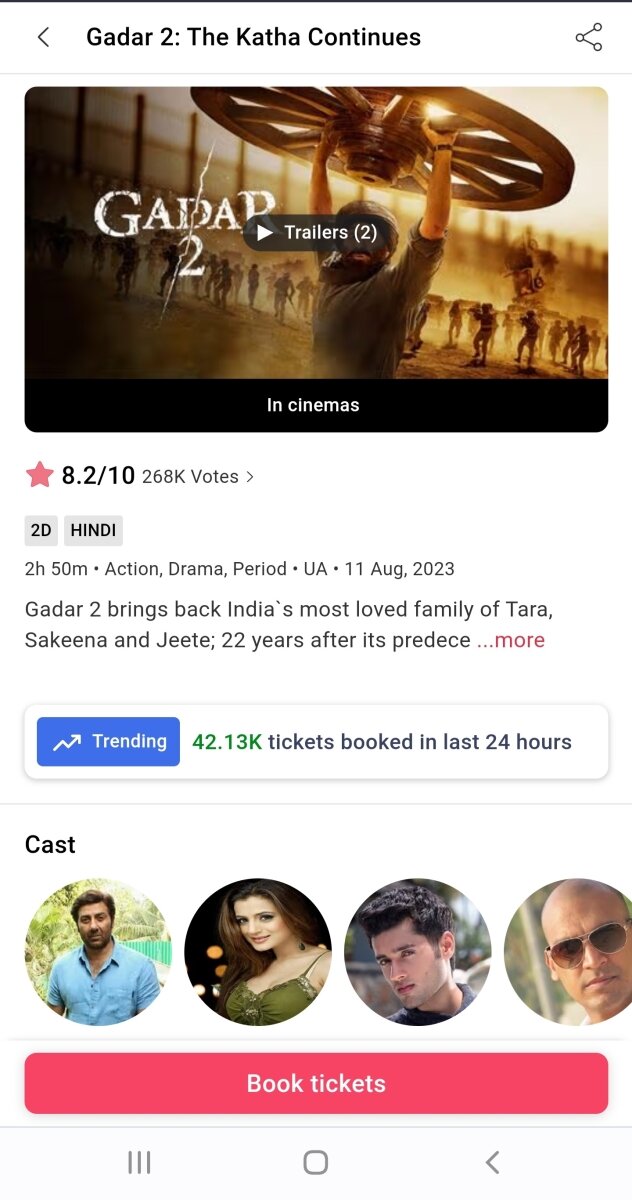This screenshot has width=632, height=1200.
Task: Open the bald cast member with sunglasses
Action: (572, 952)
